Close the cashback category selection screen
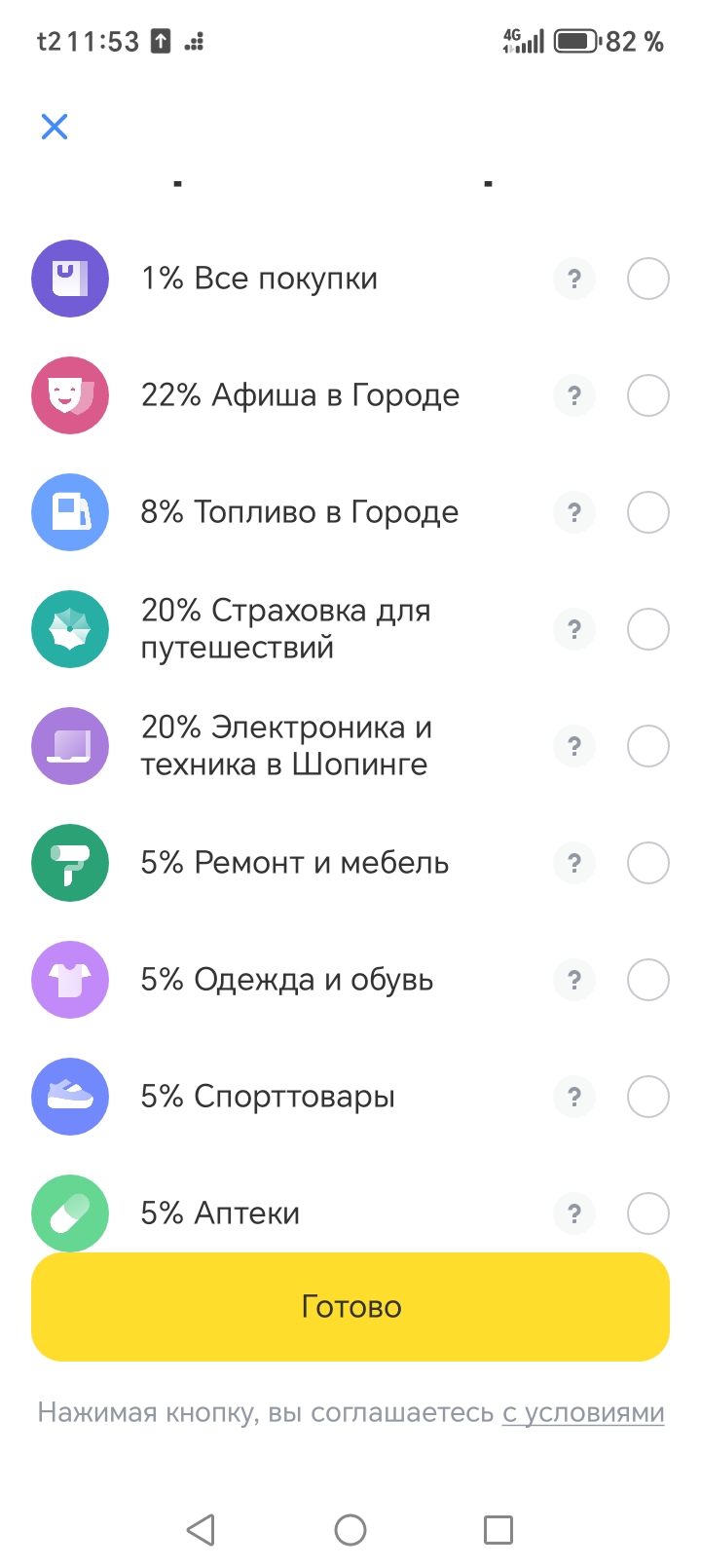The width and height of the screenshot is (701, 1568). click(55, 127)
